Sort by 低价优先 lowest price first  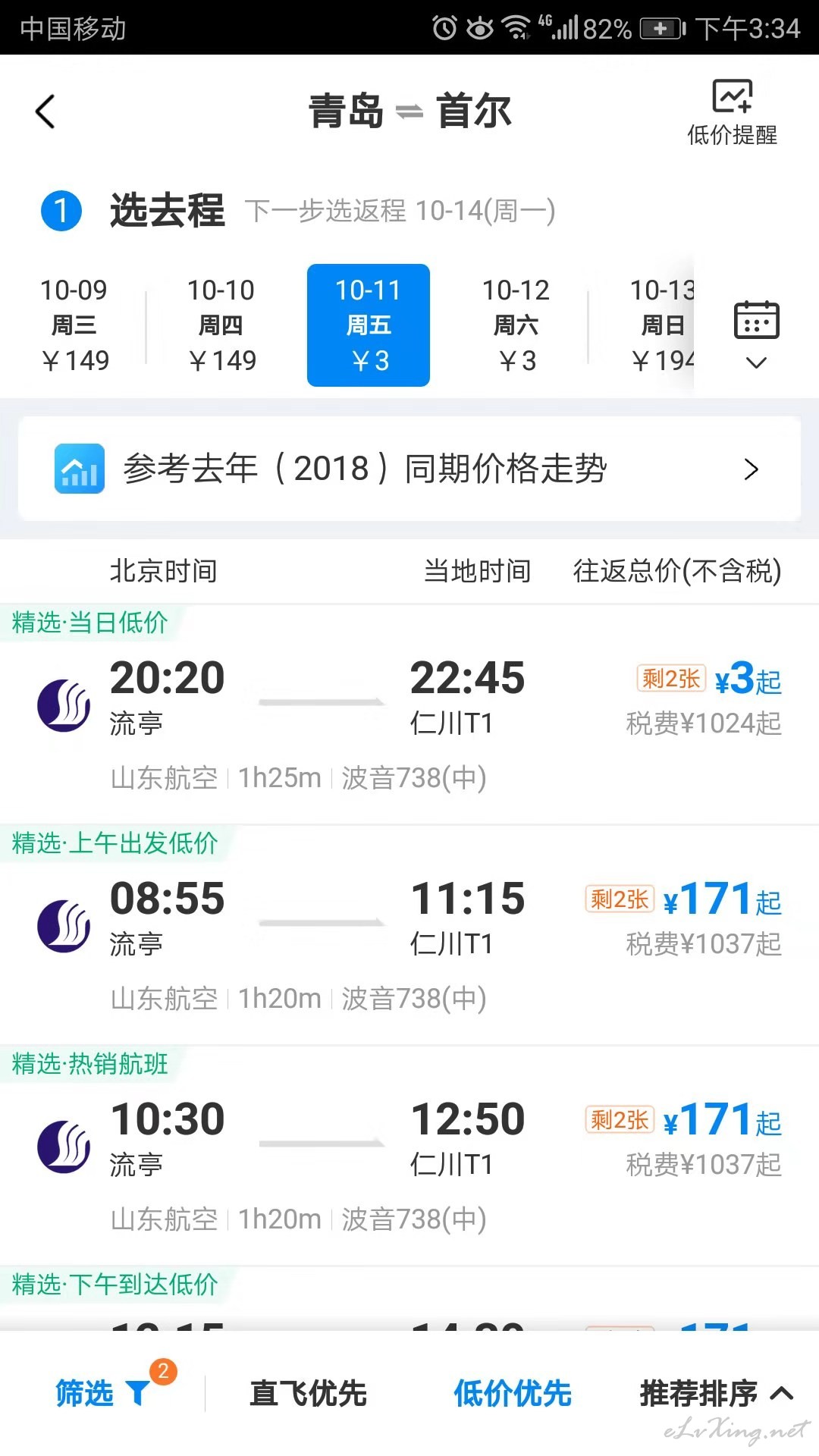tap(513, 1393)
